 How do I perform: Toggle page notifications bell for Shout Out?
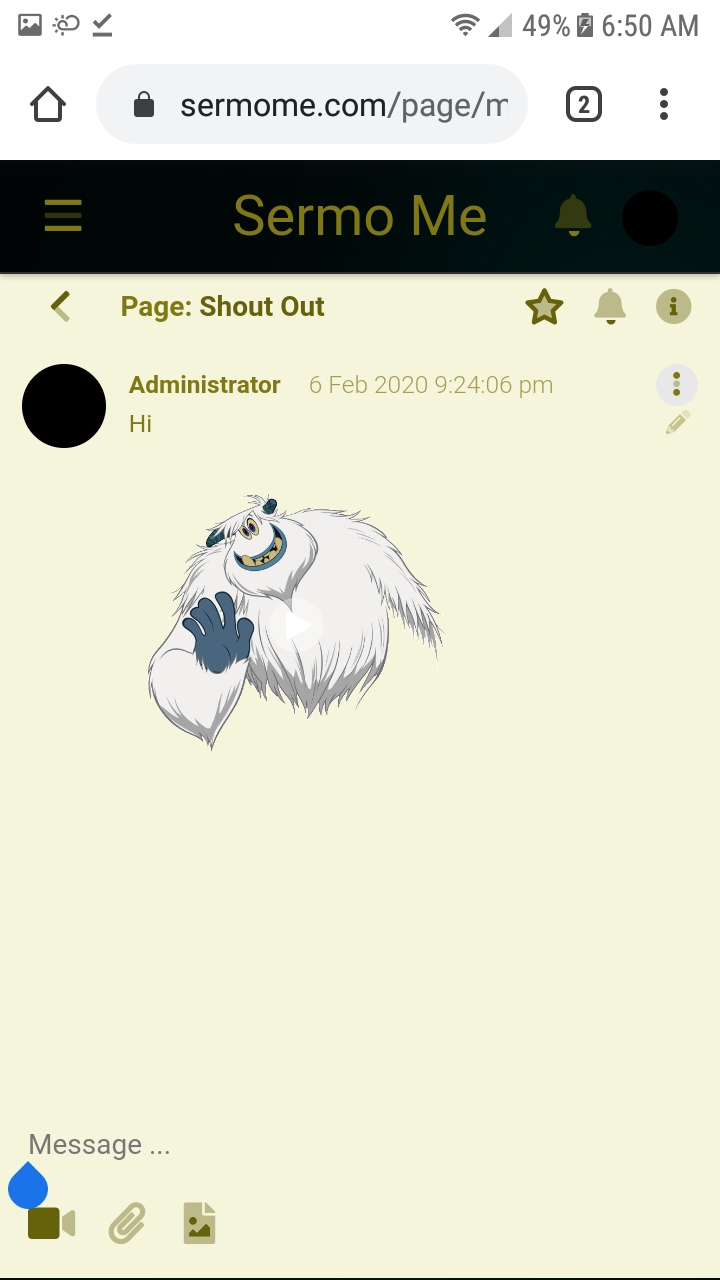(609, 307)
